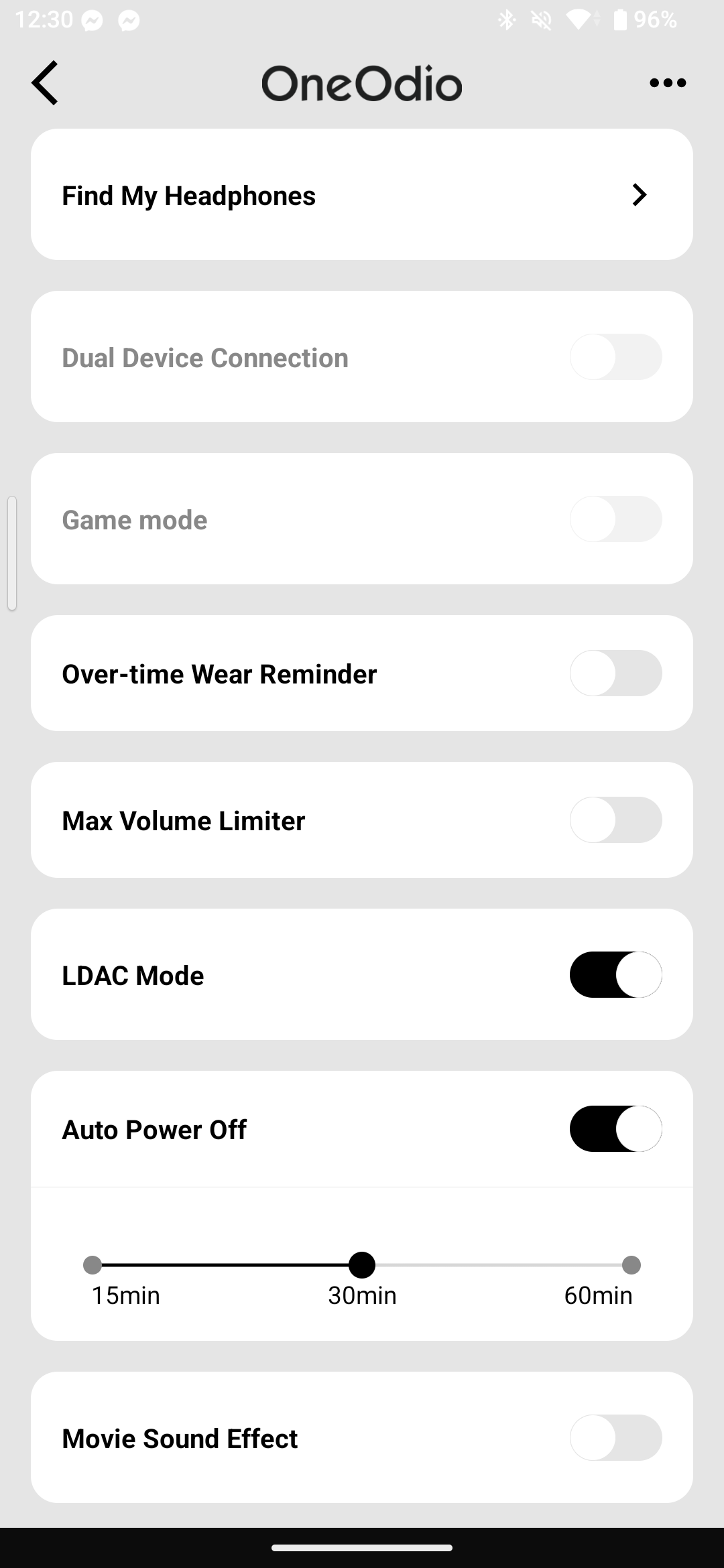Viewport: 724px width, 1568px height.
Task: Open Find My Headphones
Action: pyautogui.click(x=362, y=195)
